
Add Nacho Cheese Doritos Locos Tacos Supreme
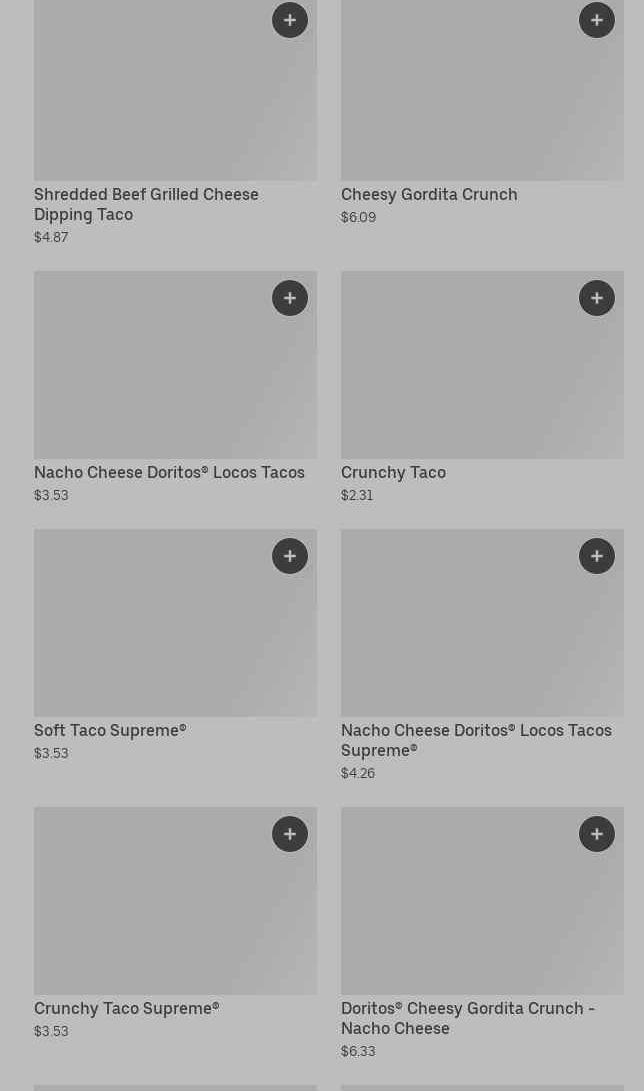[x=597, y=556]
